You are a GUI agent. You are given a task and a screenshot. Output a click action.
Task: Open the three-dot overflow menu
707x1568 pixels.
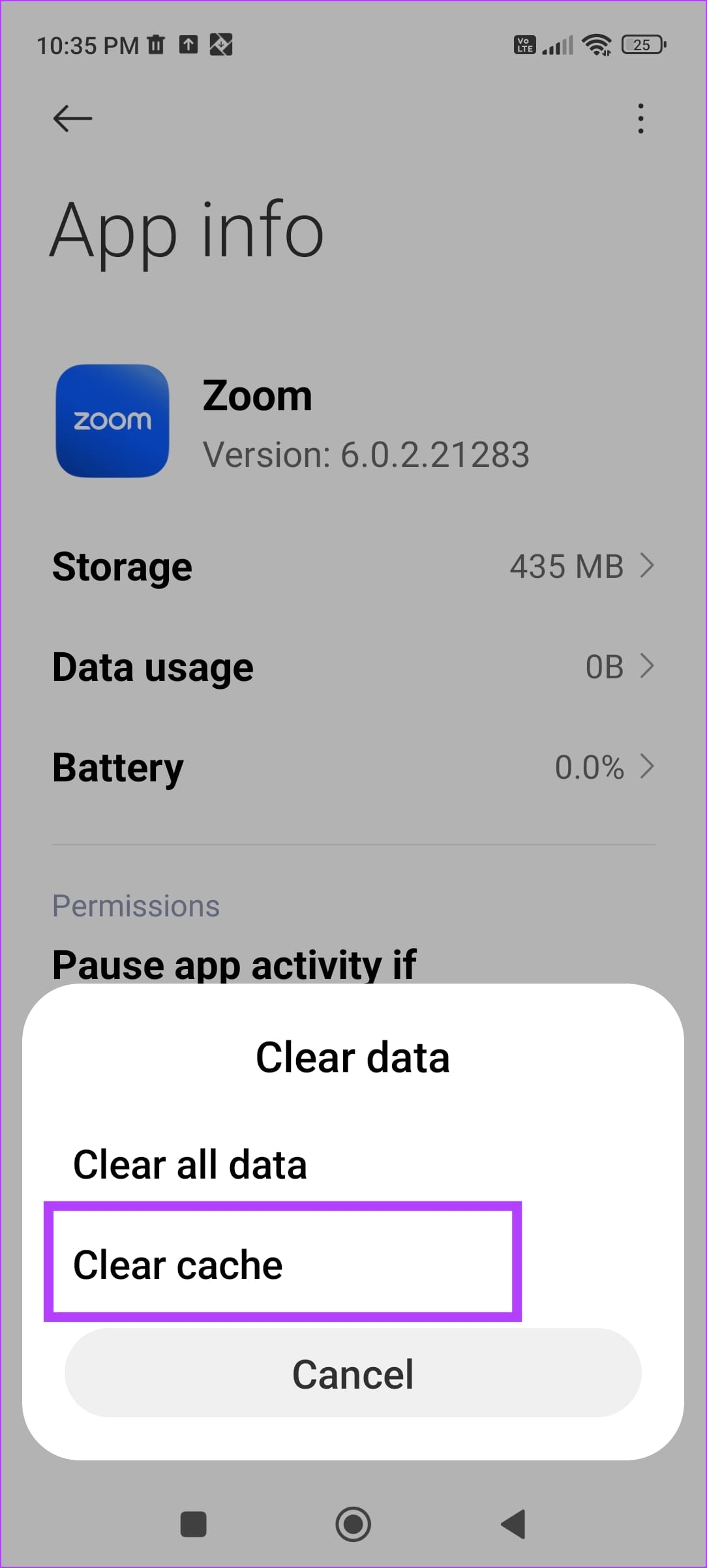[x=640, y=118]
